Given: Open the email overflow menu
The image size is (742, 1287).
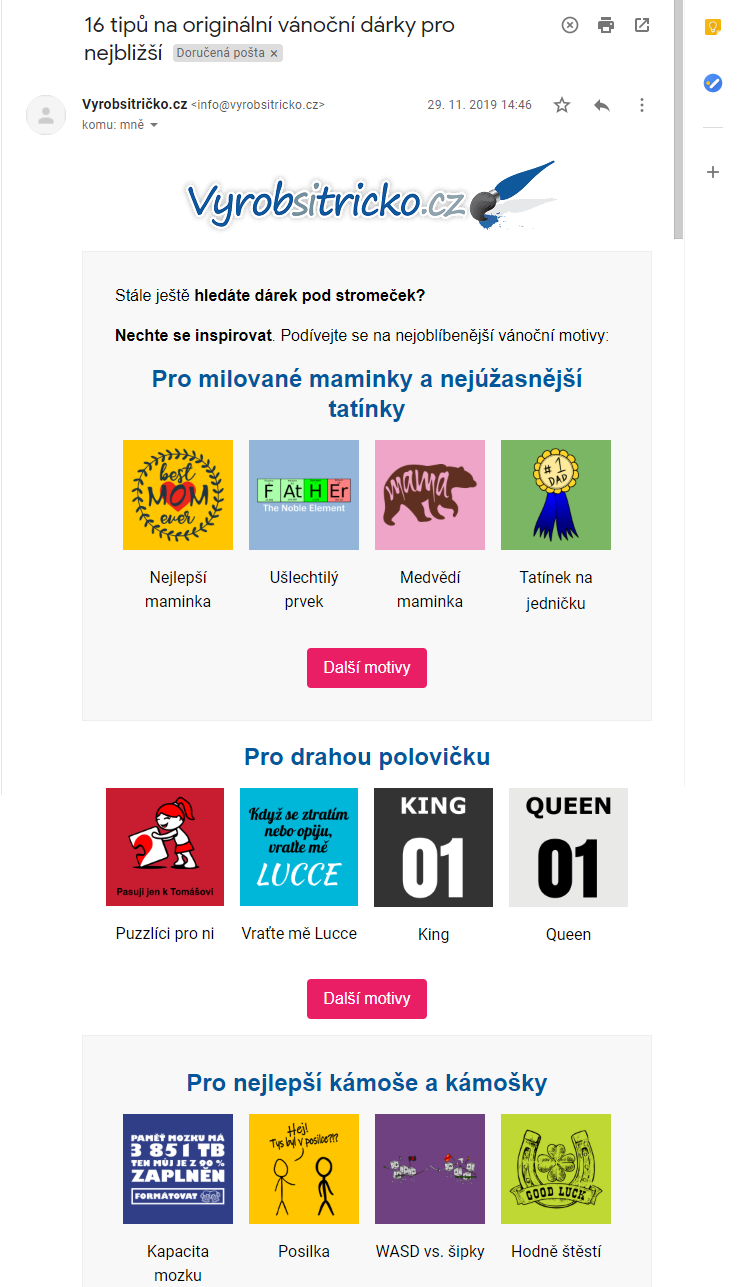Looking at the screenshot, I should (642, 105).
